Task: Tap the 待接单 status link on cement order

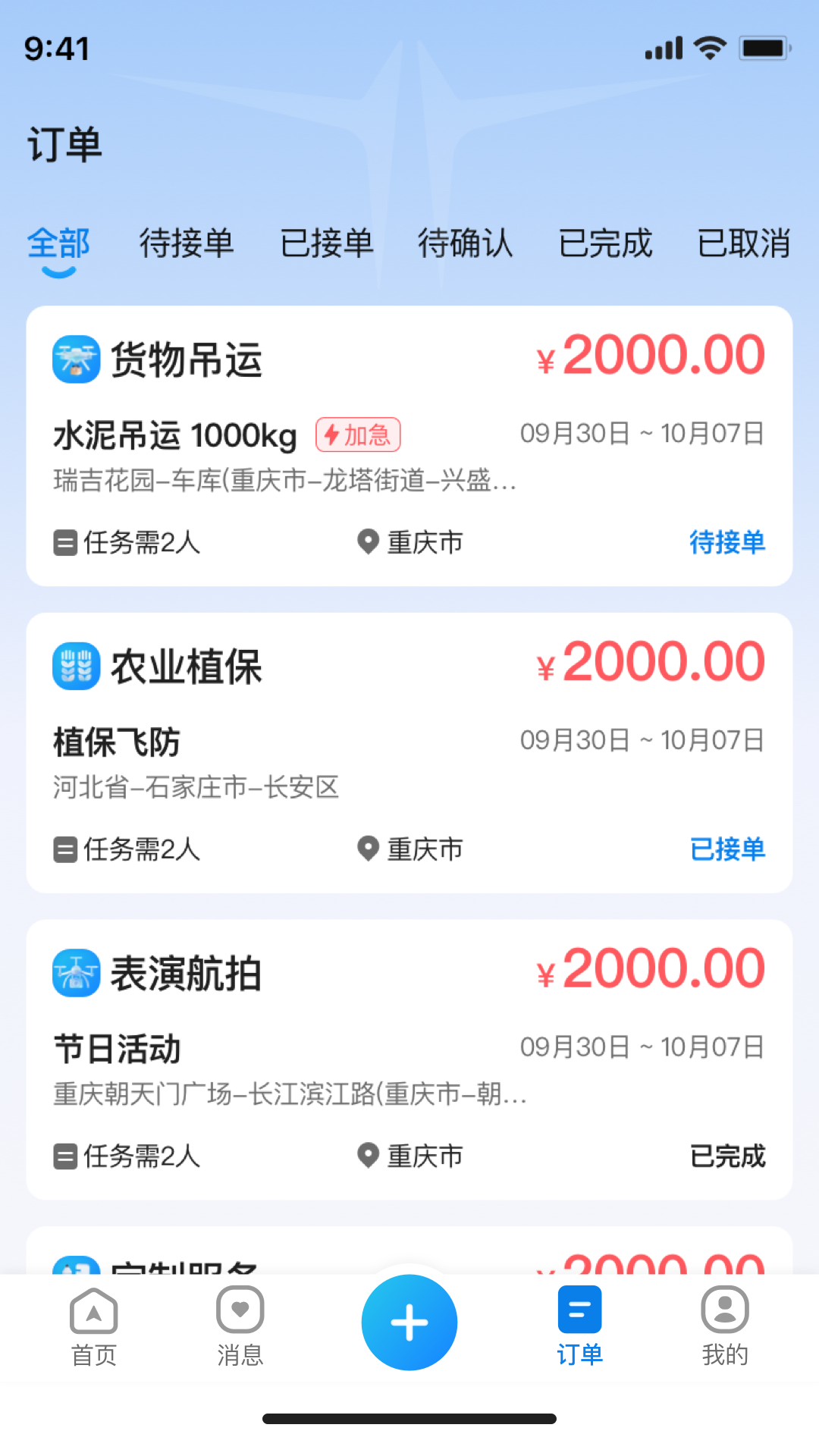Action: 727,541
